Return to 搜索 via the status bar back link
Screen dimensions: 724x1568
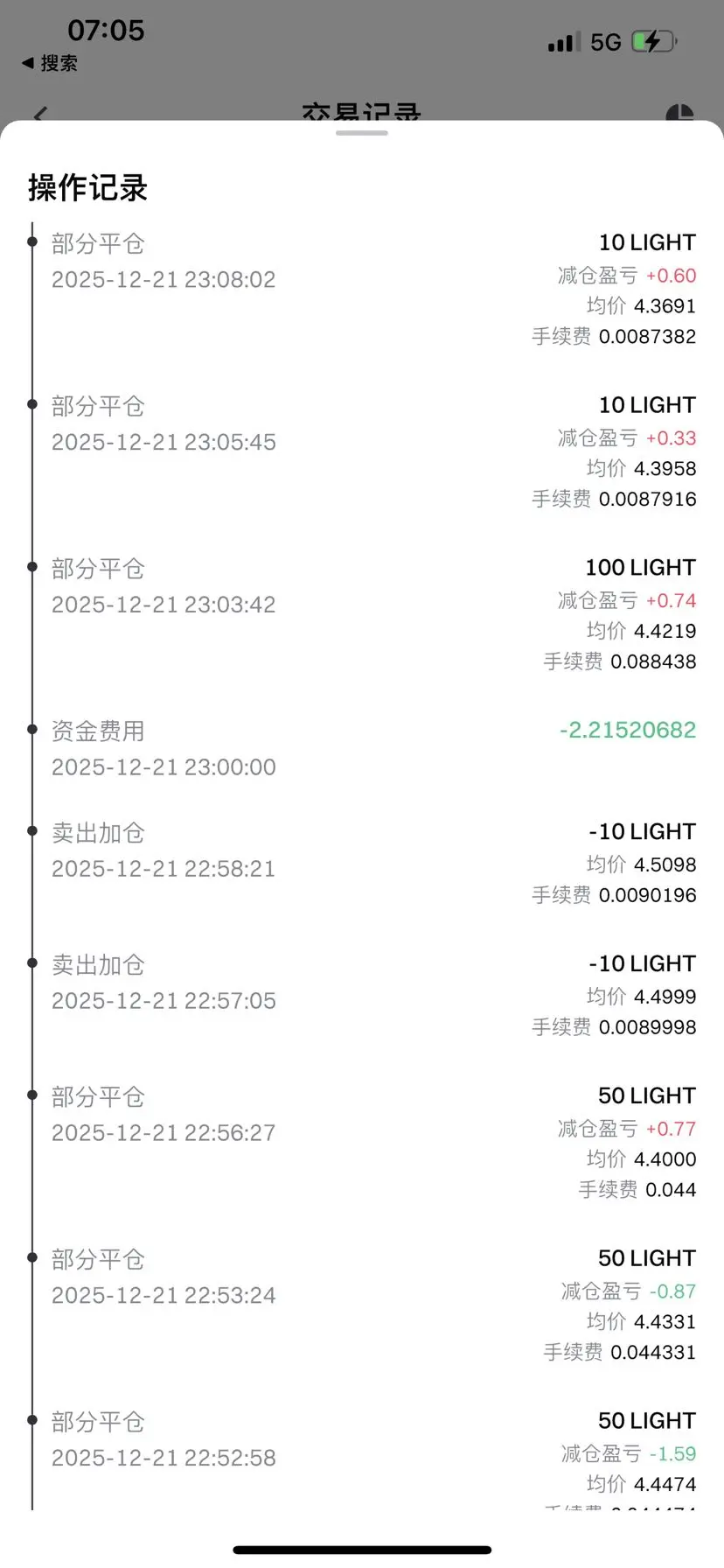coord(51,63)
